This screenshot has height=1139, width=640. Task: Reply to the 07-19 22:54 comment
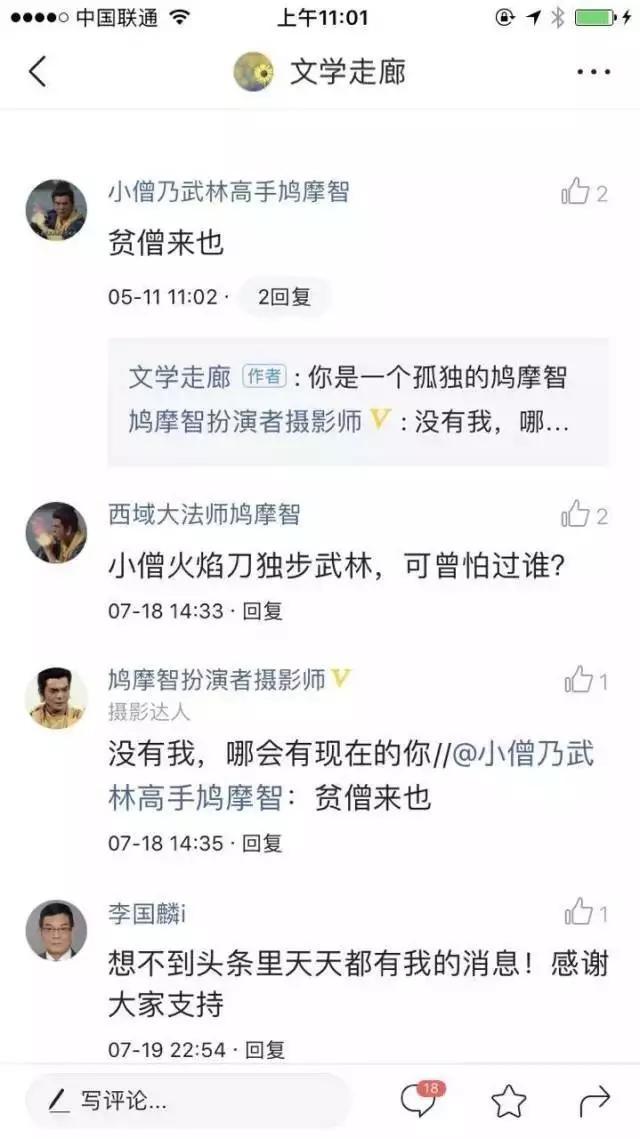point(265,1049)
